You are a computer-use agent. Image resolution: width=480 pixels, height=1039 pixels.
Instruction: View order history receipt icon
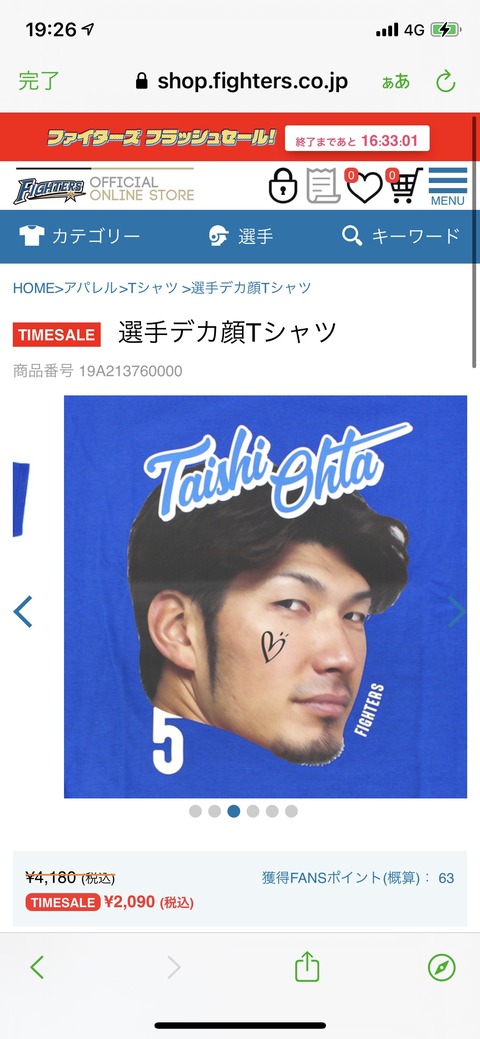[323, 186]
